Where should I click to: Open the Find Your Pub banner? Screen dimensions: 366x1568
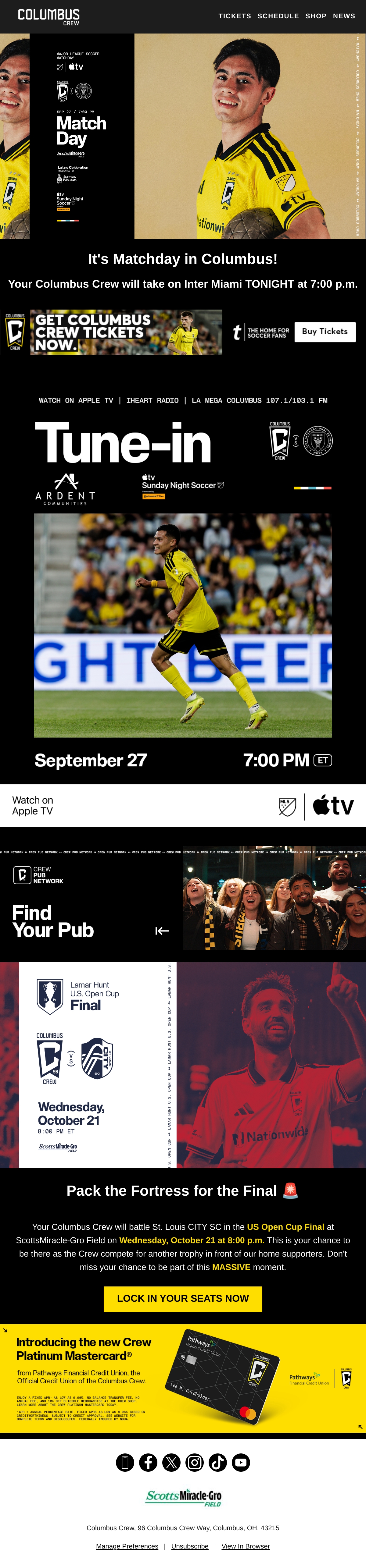[183, 898]
